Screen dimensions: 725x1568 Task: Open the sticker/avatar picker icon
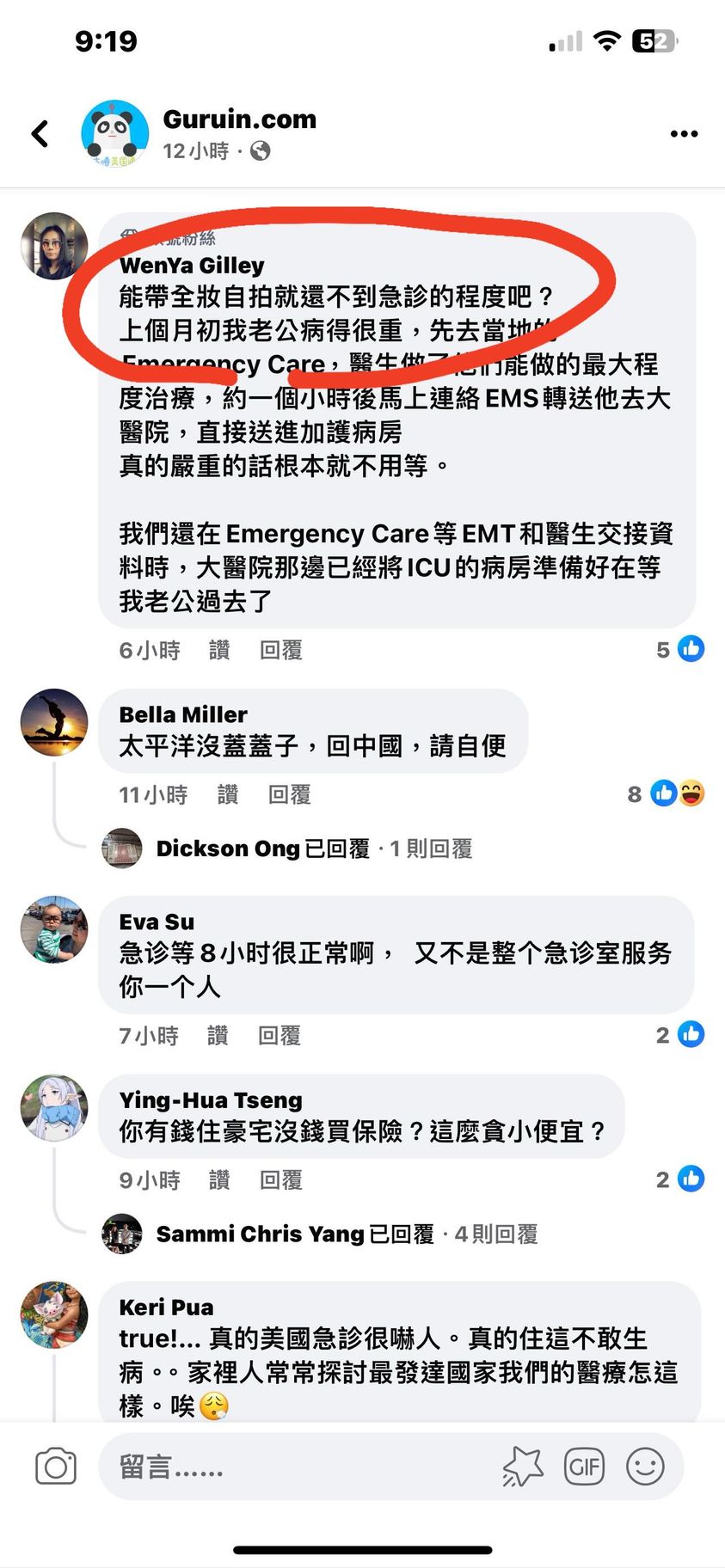(523, 1467)
